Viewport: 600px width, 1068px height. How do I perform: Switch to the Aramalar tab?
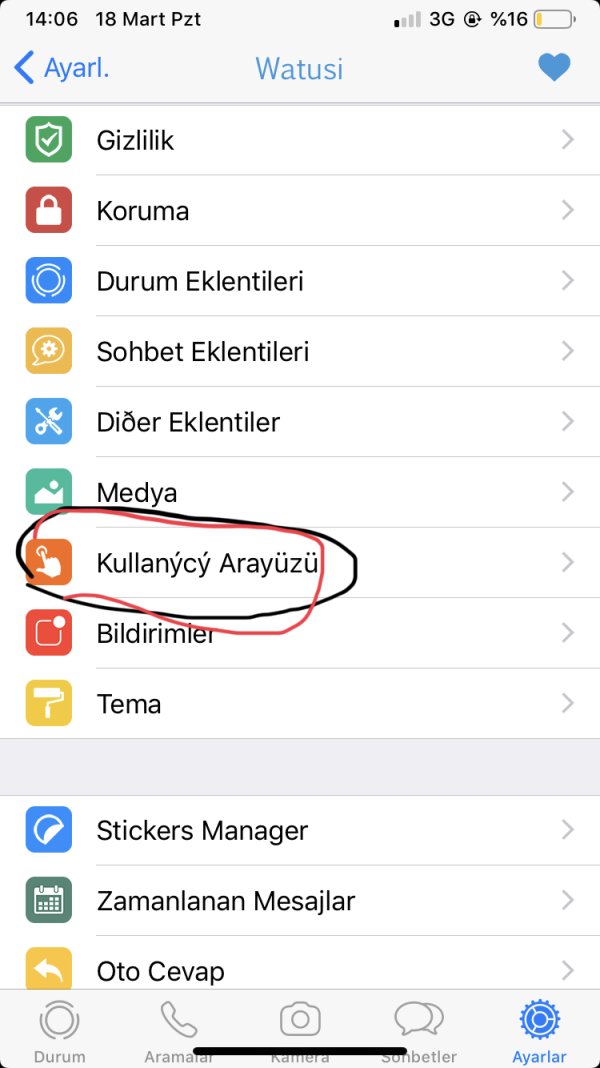click(x=180, y=1030)
